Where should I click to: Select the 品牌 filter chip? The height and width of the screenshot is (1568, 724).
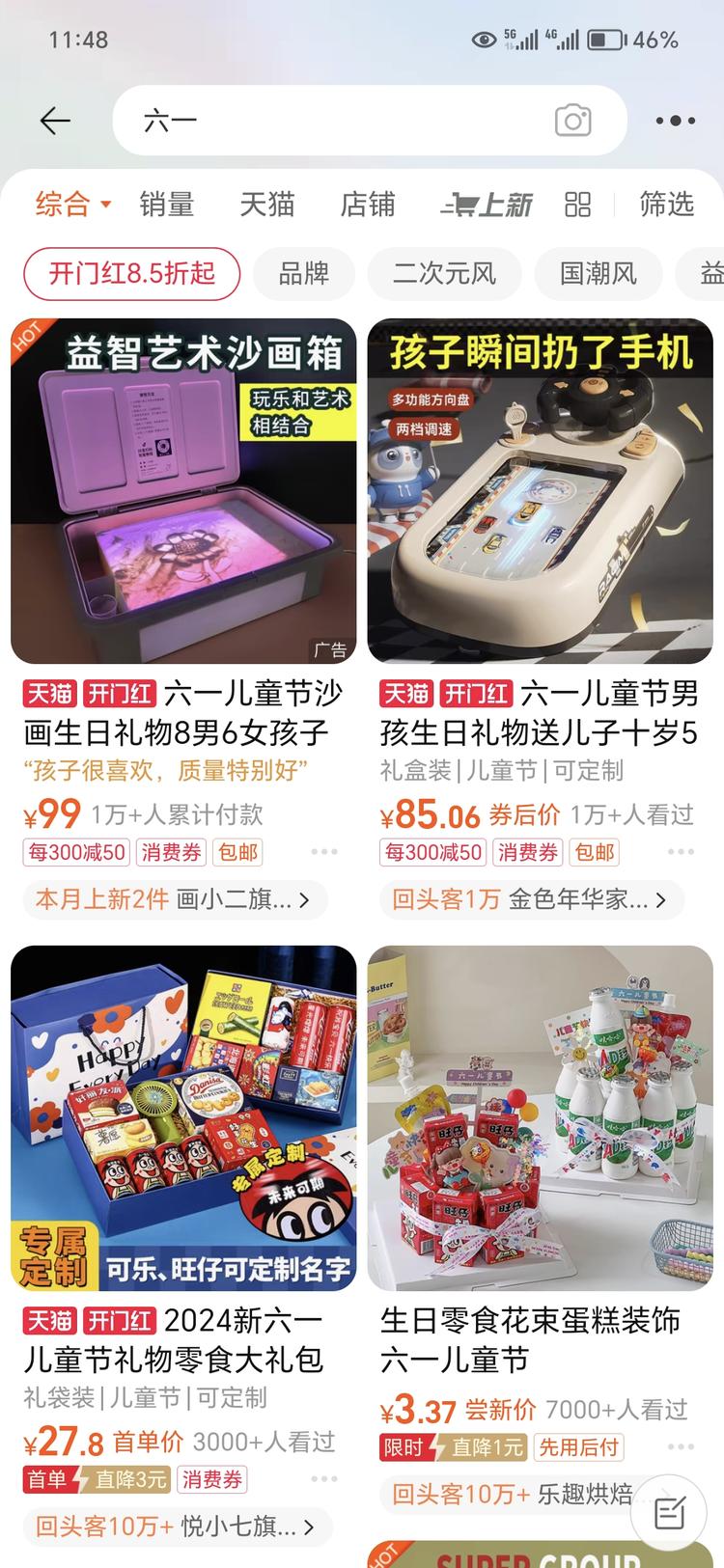[x=304, y=273]
